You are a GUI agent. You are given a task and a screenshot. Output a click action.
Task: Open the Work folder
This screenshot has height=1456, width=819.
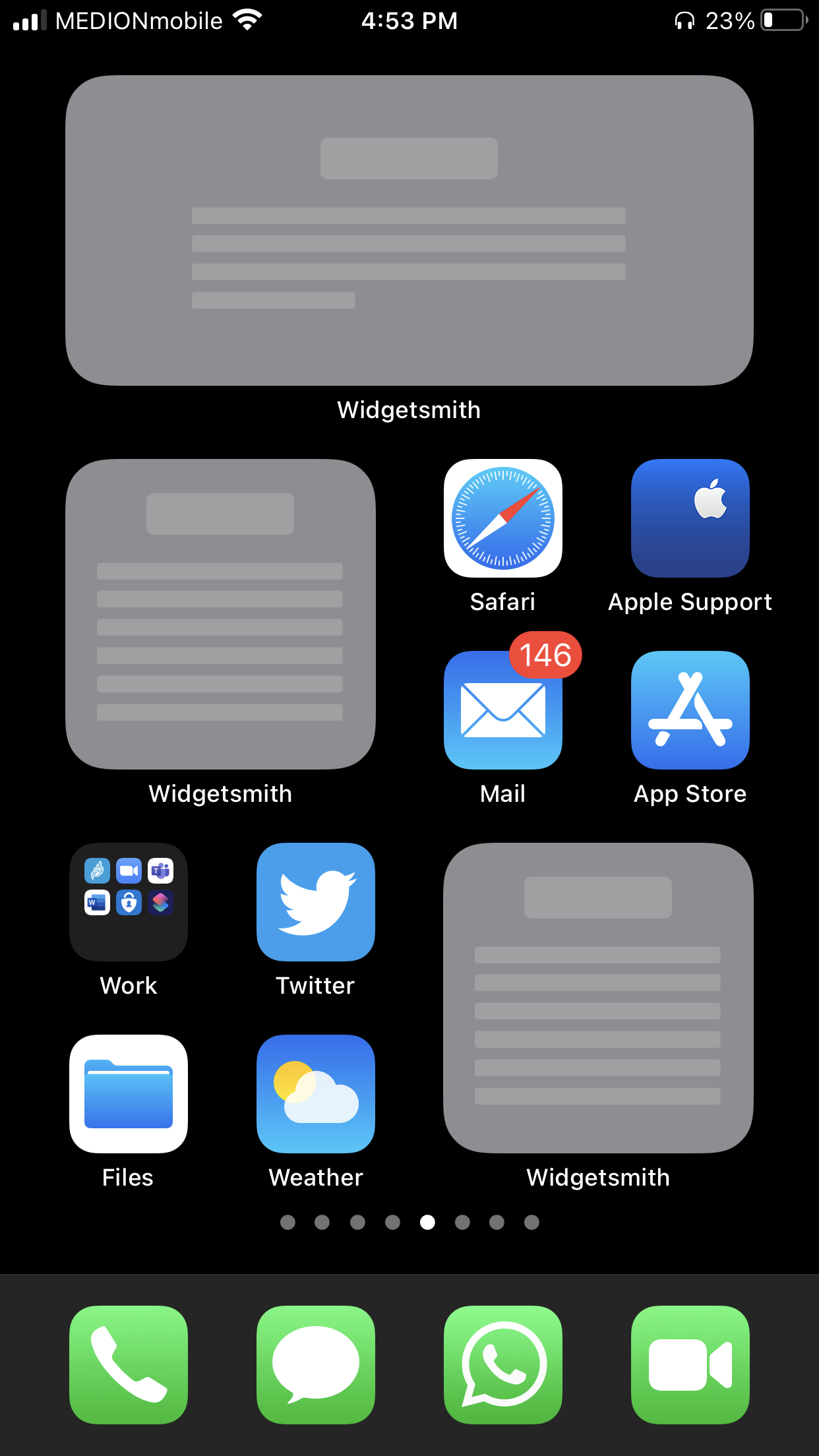129,902
